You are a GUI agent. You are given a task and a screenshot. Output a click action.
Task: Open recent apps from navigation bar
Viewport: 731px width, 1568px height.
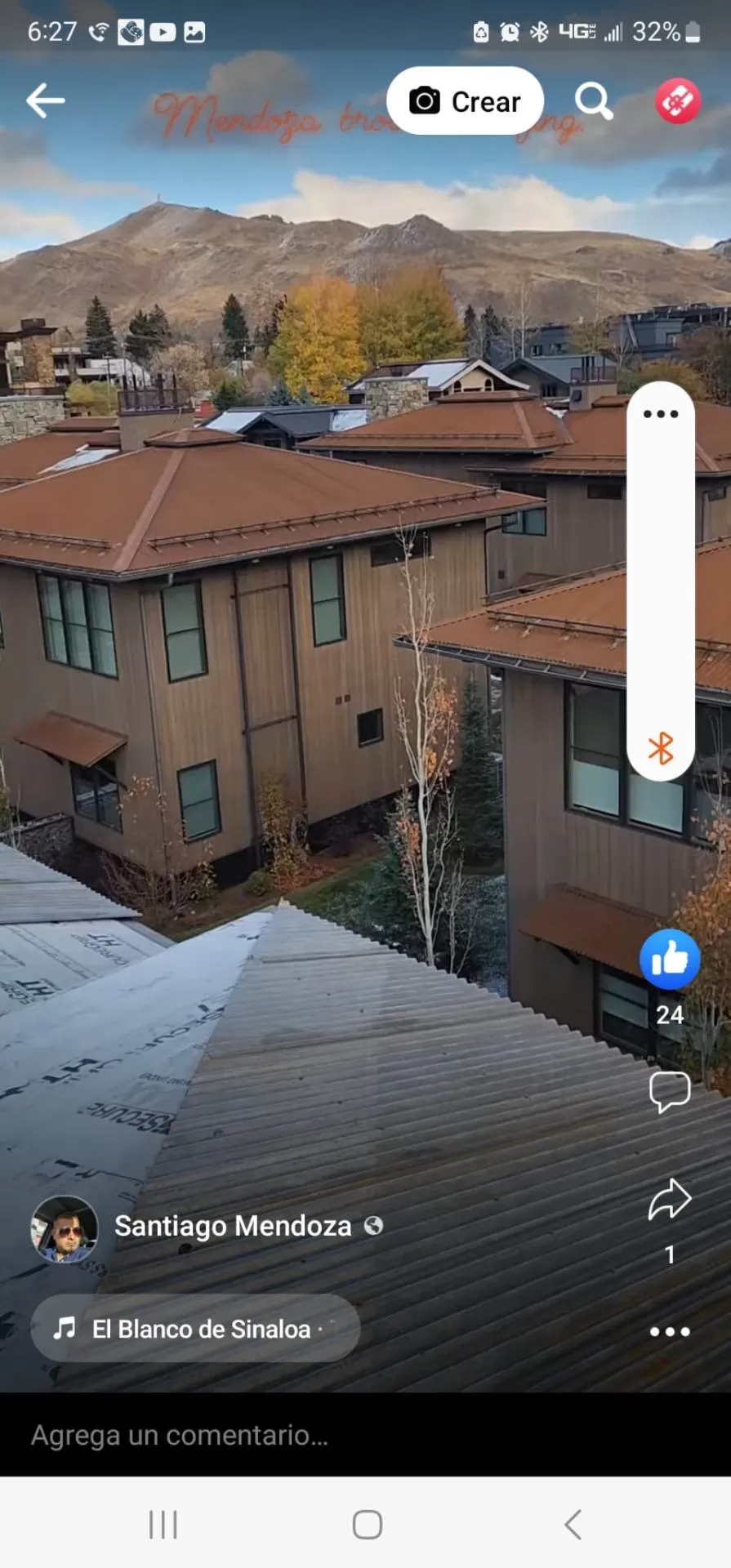(163, 1524)
